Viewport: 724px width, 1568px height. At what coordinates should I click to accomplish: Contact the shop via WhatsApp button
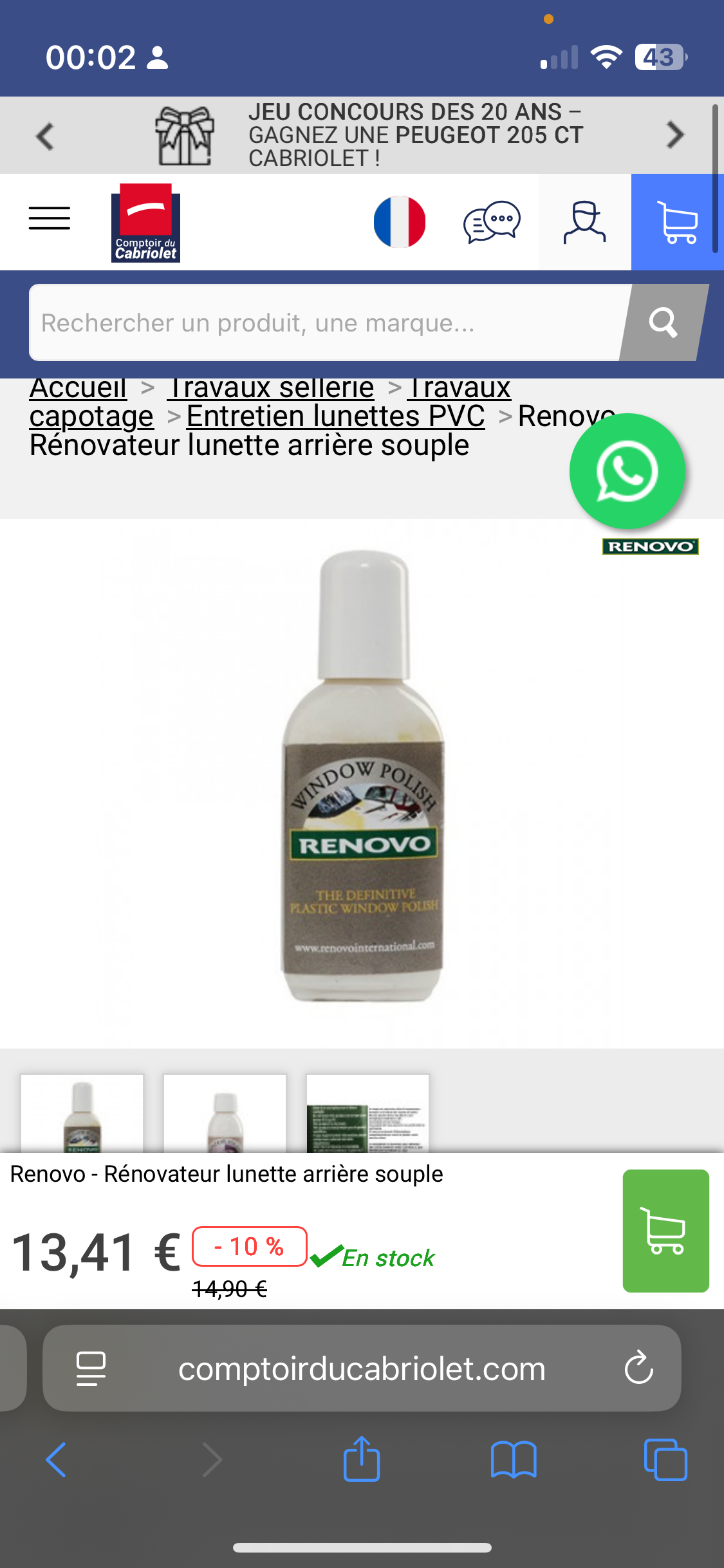(x=627, y=471)
